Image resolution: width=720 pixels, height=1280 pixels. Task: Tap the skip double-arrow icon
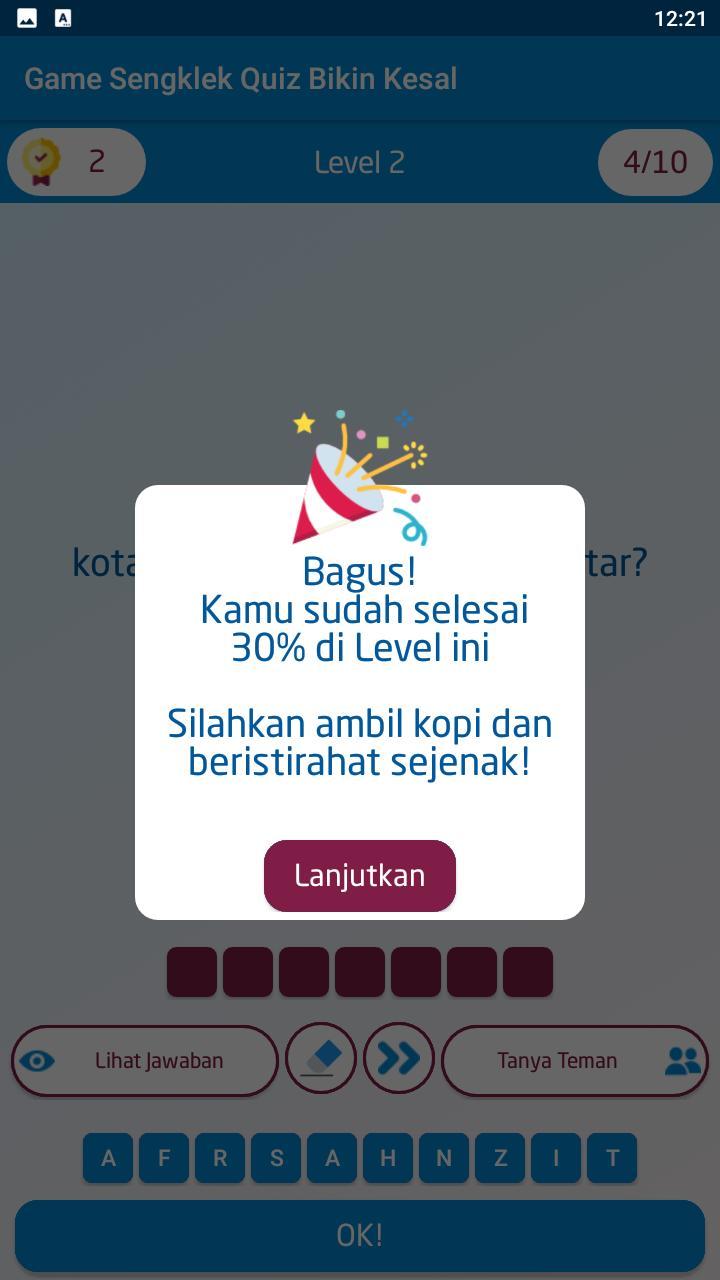[x=399, y=1058]
